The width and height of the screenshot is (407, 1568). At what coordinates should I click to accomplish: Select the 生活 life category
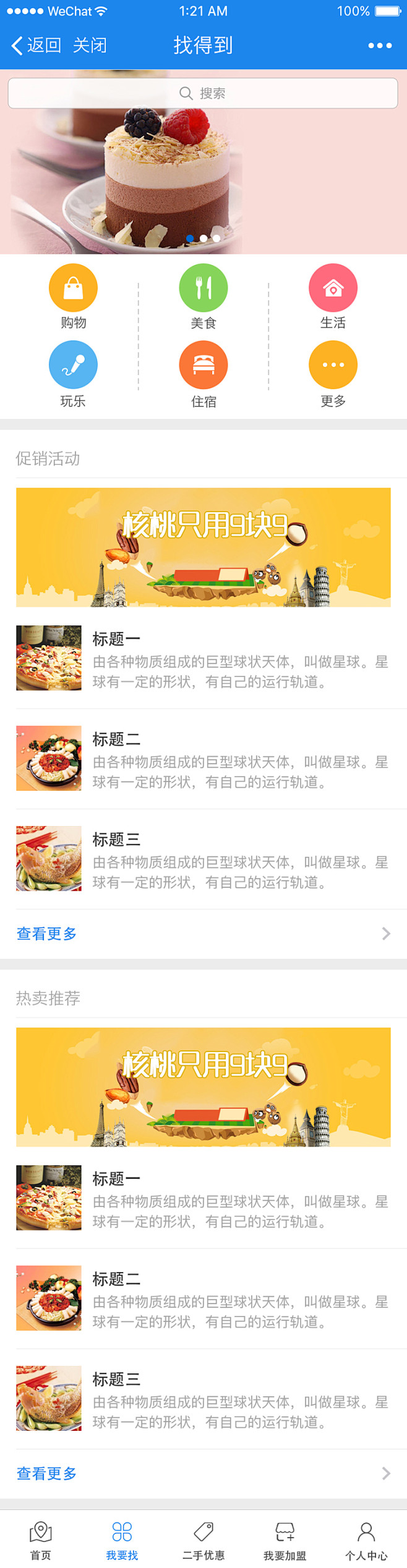[333, 297]
